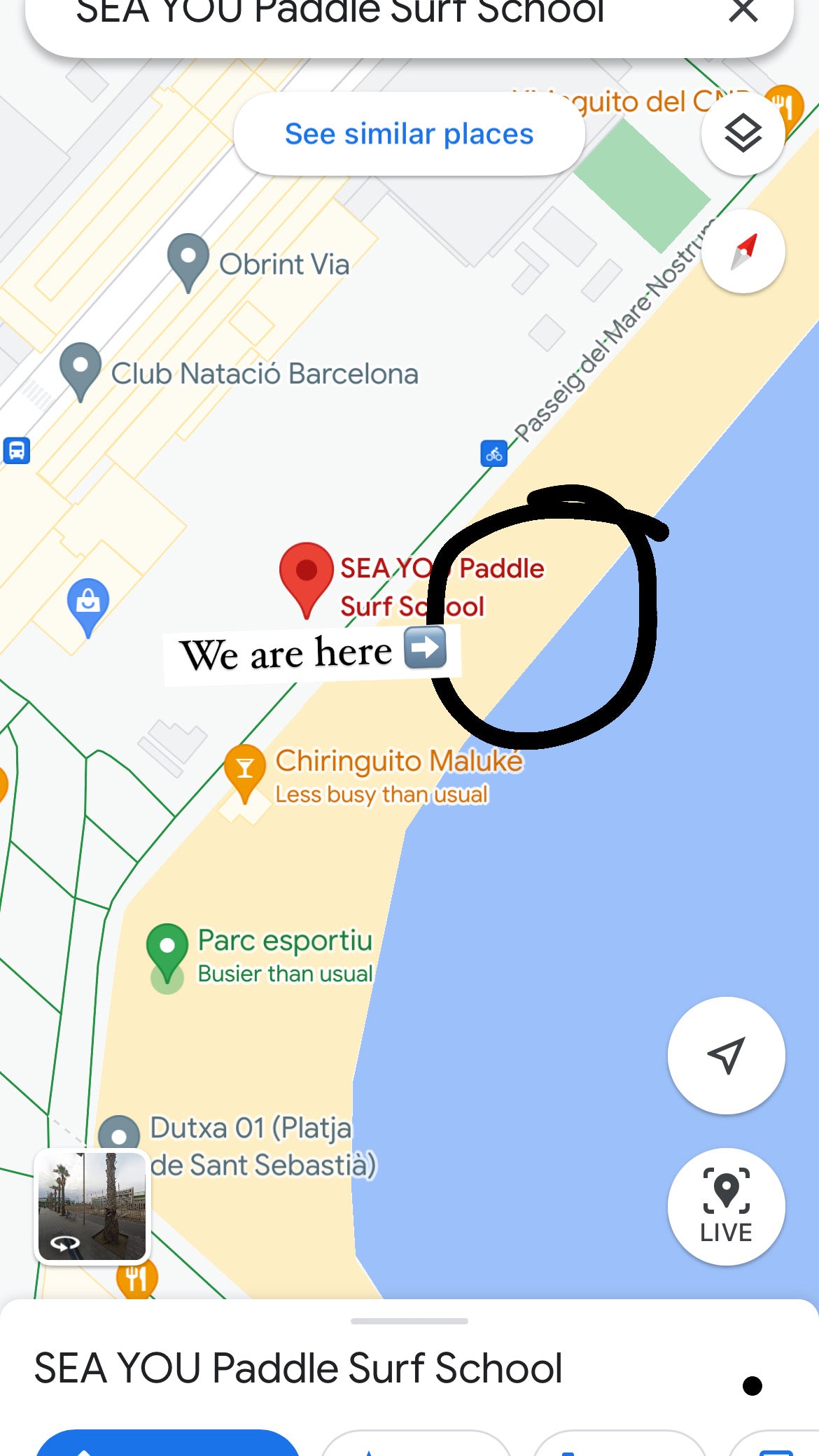Image resolution: width=819 pixels, height=1456 pixels.
Task: Clear the SEA YOU search with X
Action: tap(743, 11)
